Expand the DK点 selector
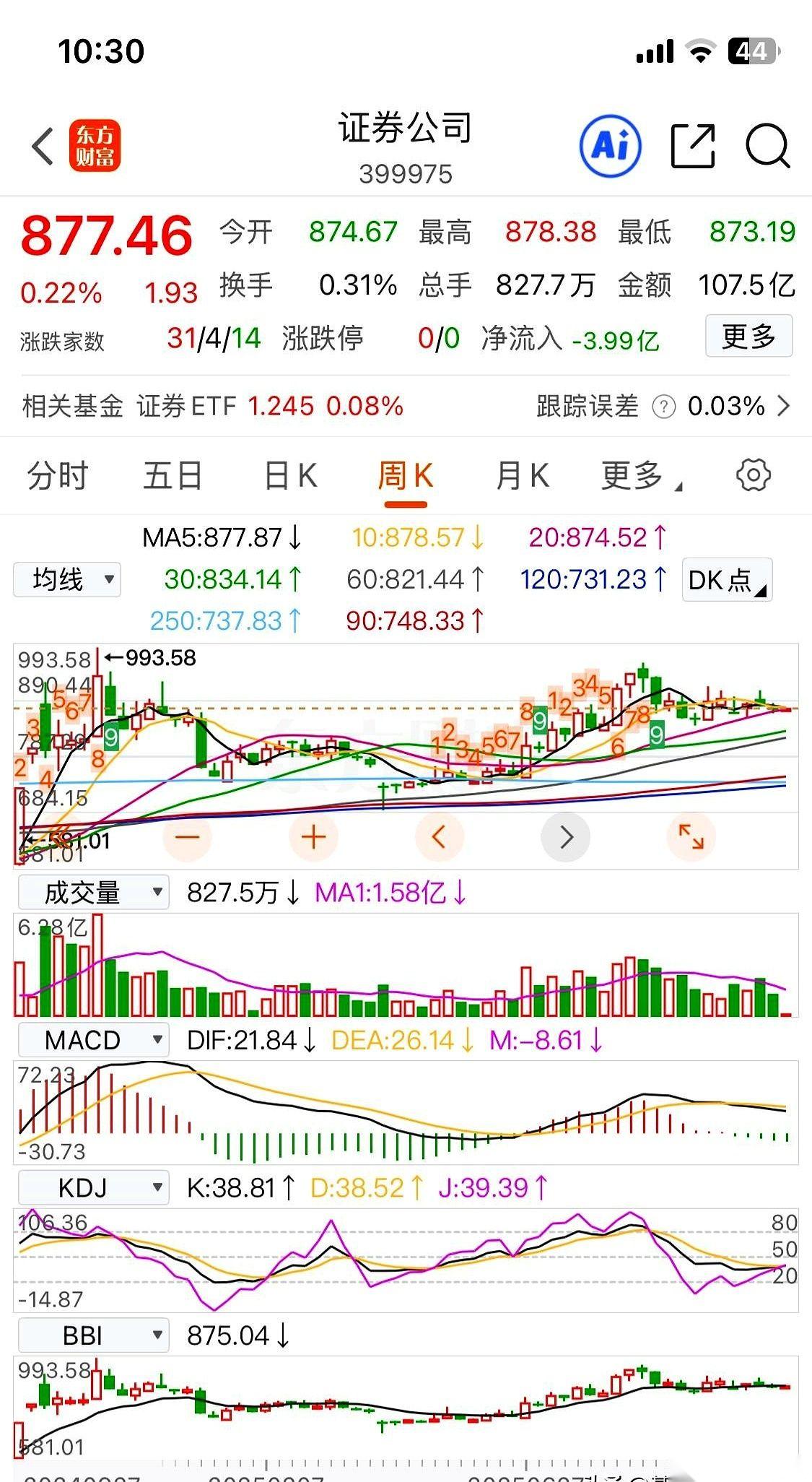812x1482 pixels. [x=726, y=579]
